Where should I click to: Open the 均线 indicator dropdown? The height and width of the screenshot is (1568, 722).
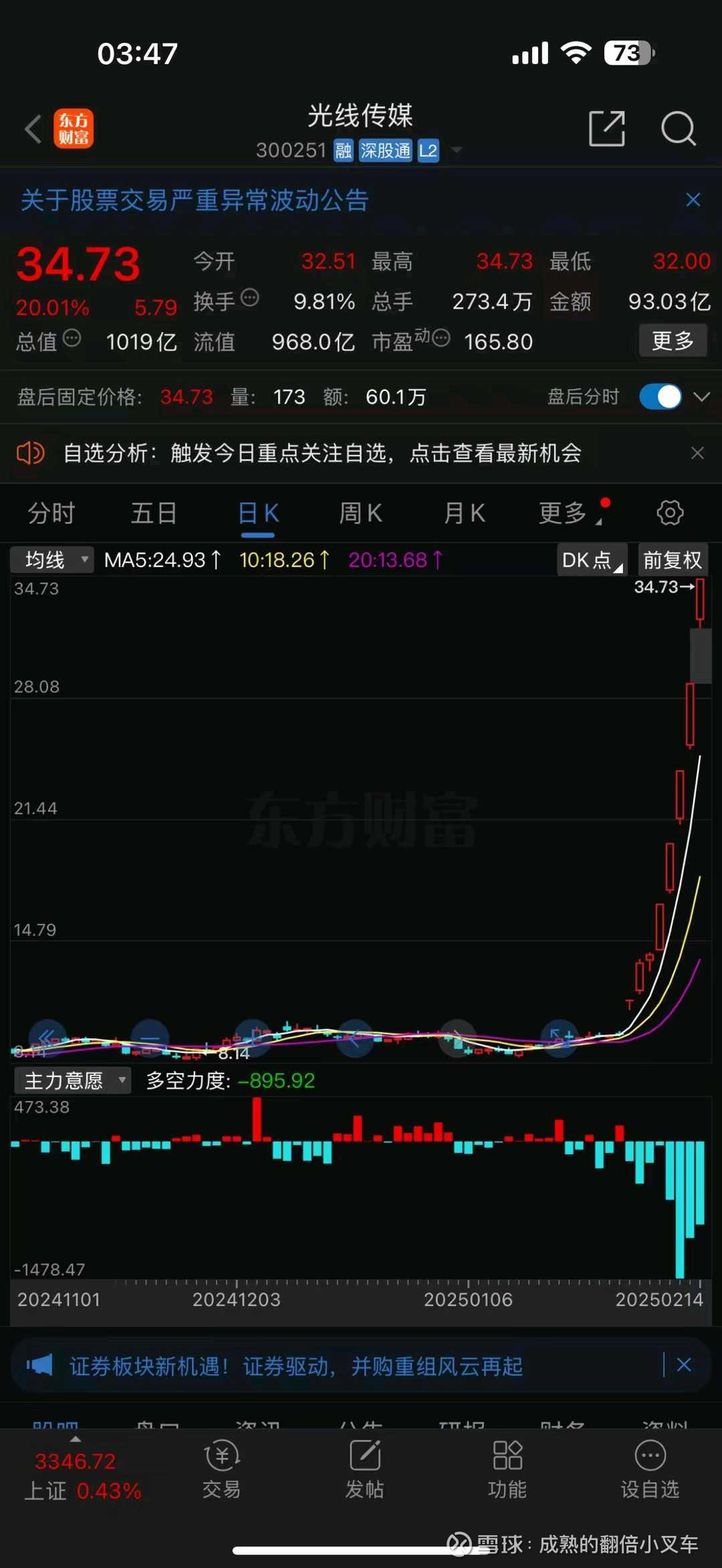(51, 560)
